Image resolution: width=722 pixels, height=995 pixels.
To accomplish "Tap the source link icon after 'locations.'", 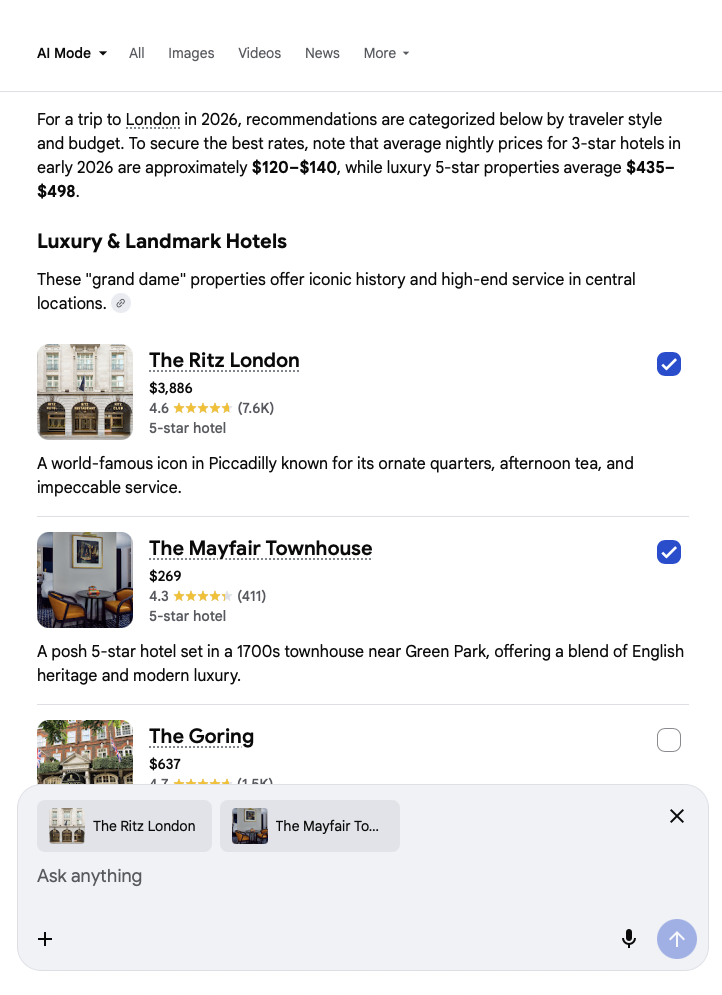I will click(121, 303).
